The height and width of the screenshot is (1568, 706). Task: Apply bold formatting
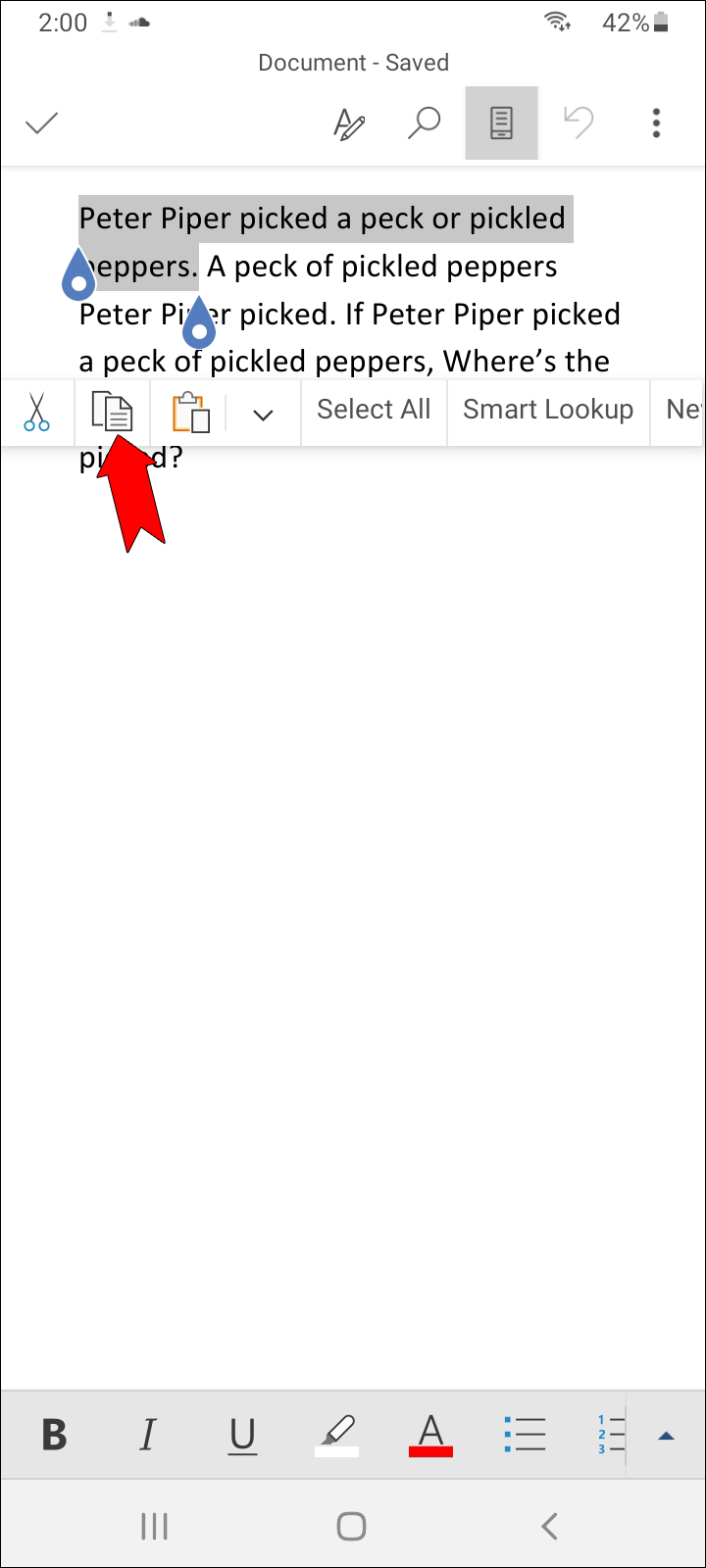coord(55,1436)
